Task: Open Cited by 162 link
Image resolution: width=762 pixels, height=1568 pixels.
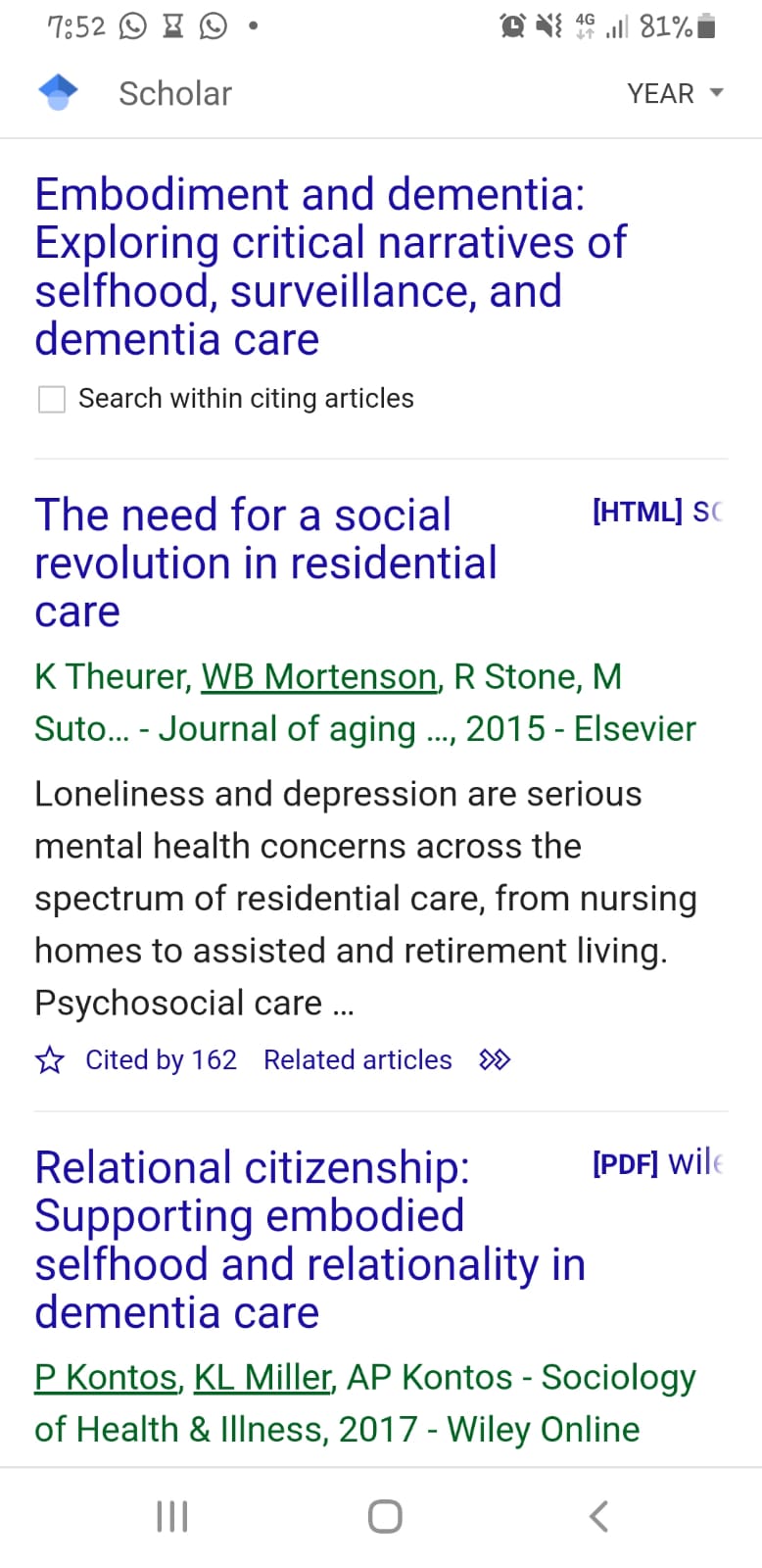Action: click(x=161, y=1059)
